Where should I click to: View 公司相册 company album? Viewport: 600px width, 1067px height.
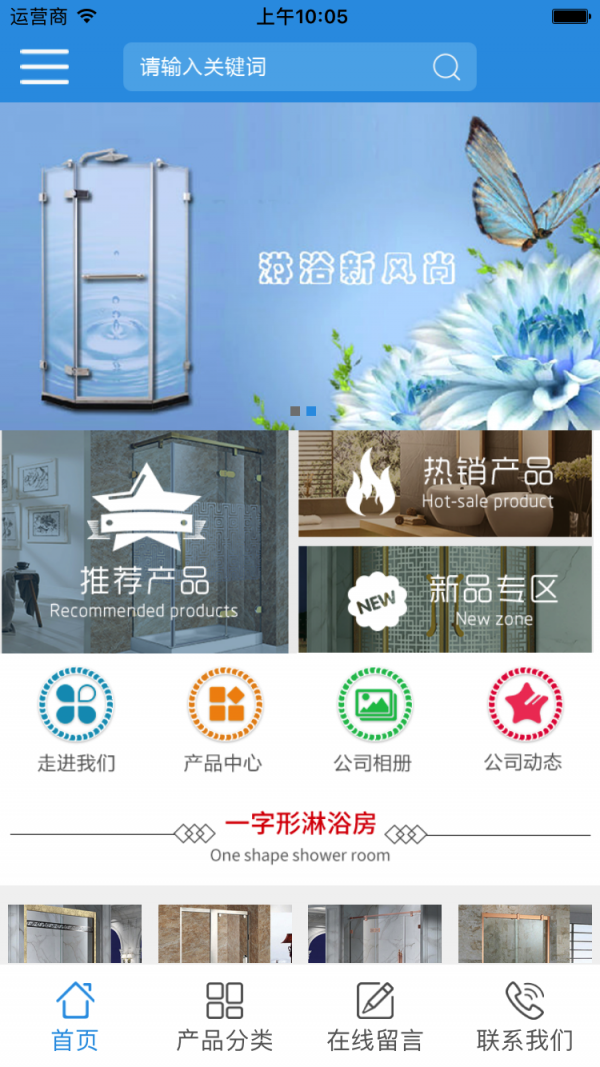[373, 720]
